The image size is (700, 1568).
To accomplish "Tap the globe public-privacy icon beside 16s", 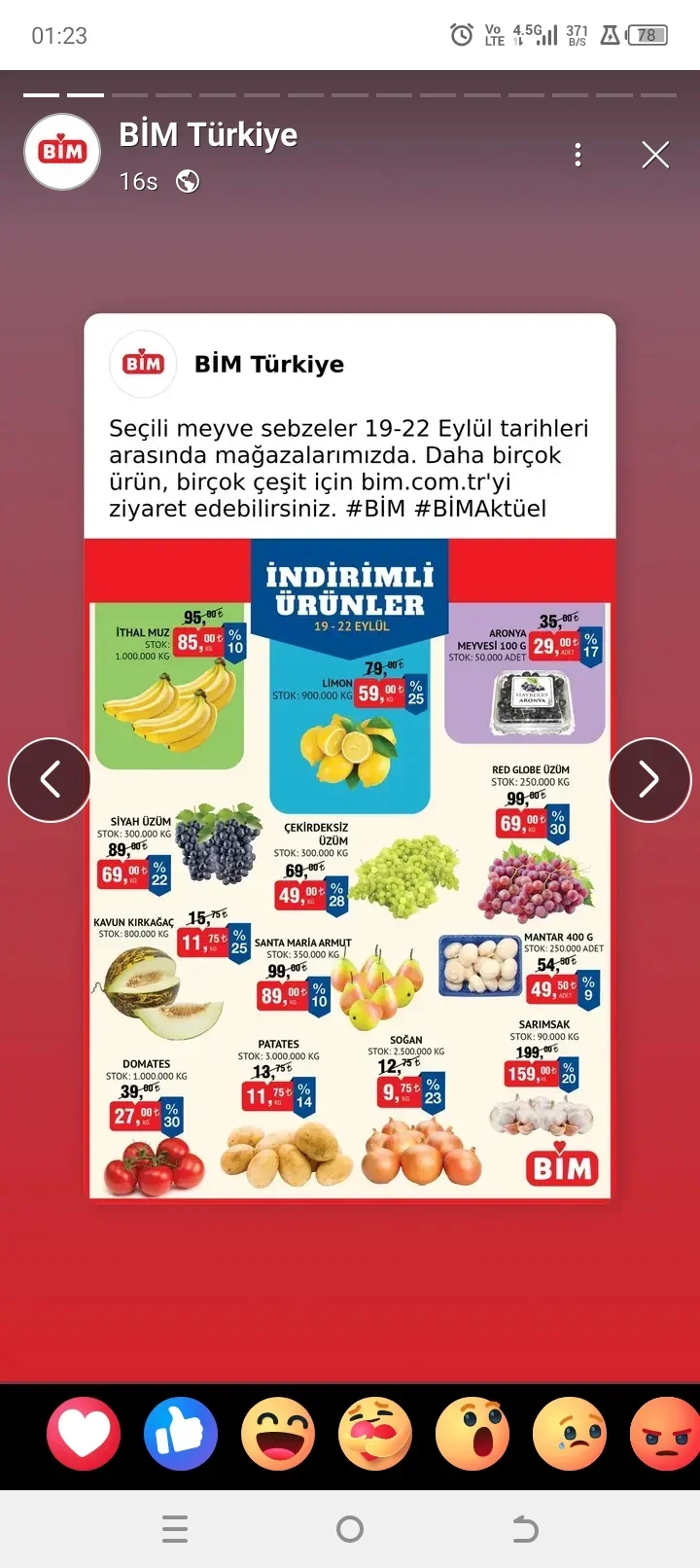I will (187, 181).
